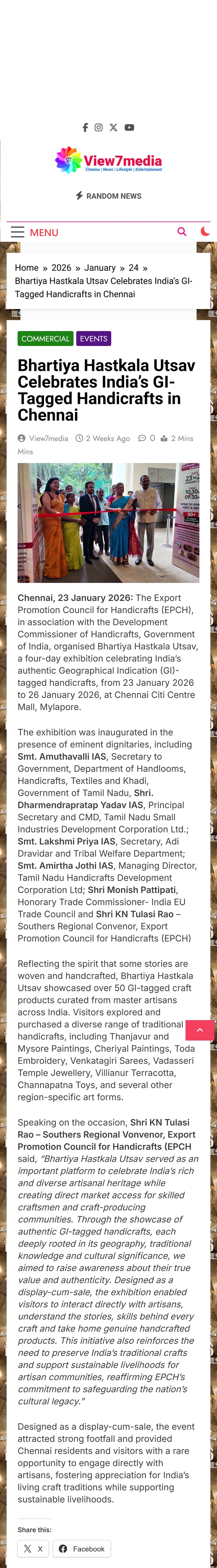Toggle dark mode with the moon icon
This screenshot has height=1568, width=217.
[x=205, y=231]
